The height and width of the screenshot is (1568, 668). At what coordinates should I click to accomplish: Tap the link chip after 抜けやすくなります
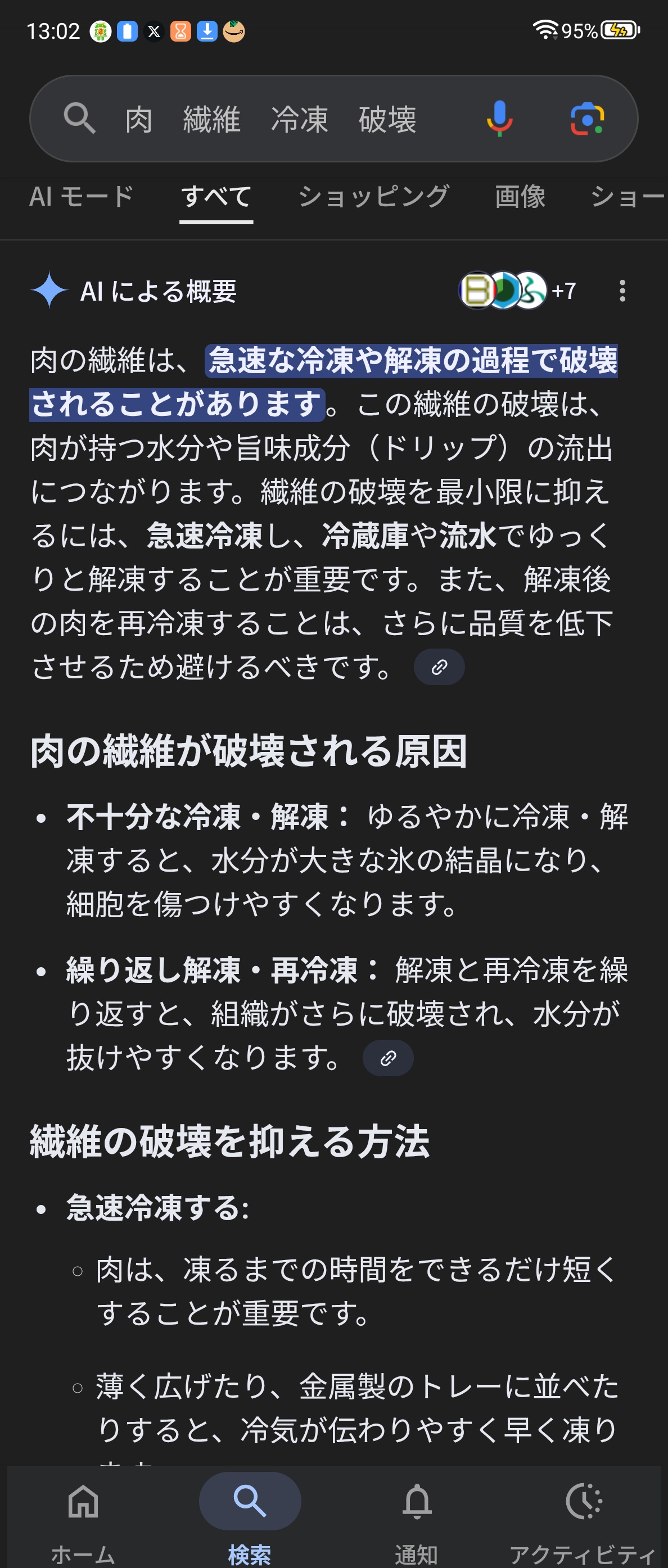coord(388,1058)
